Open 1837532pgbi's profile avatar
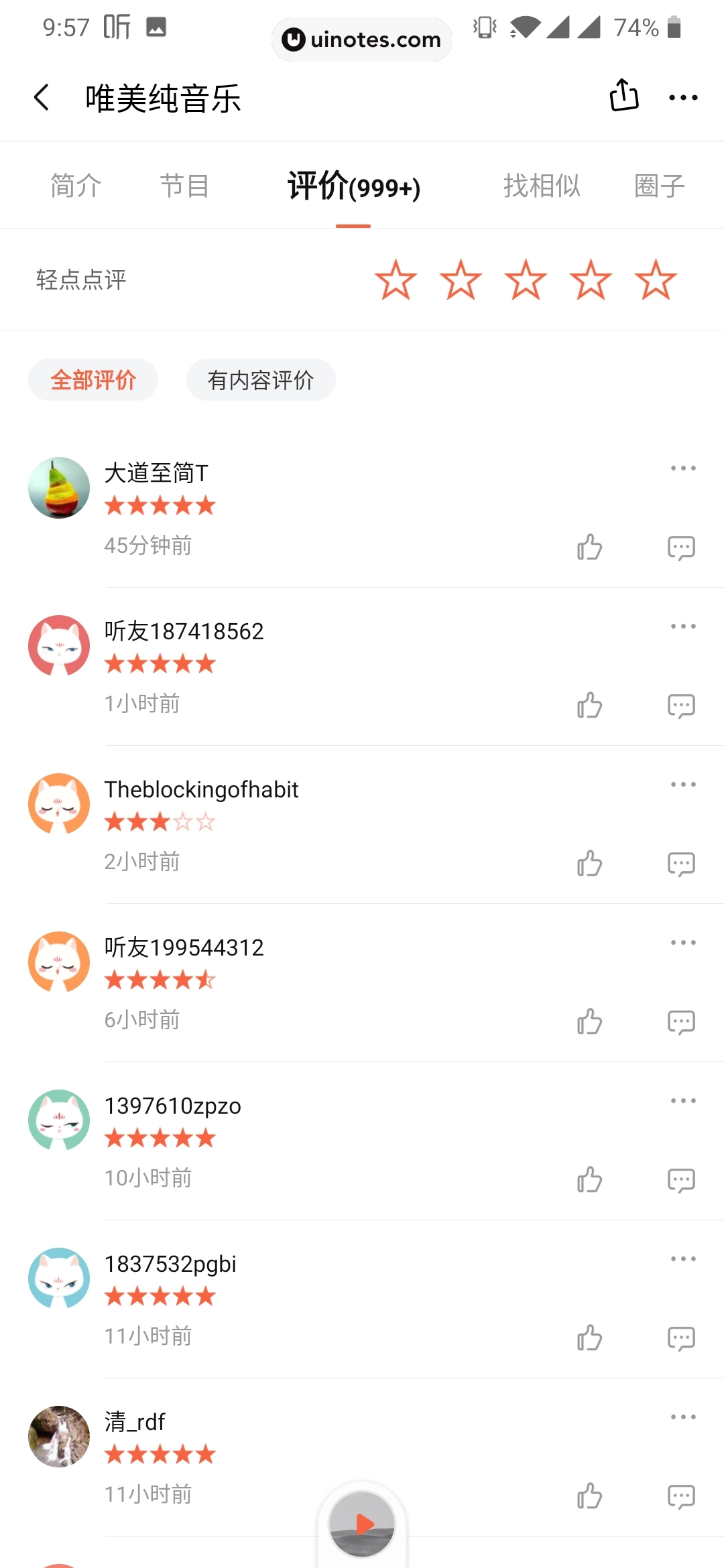Image resolution: width=724 pixels, height=1568 pixels. [59, 1278]
